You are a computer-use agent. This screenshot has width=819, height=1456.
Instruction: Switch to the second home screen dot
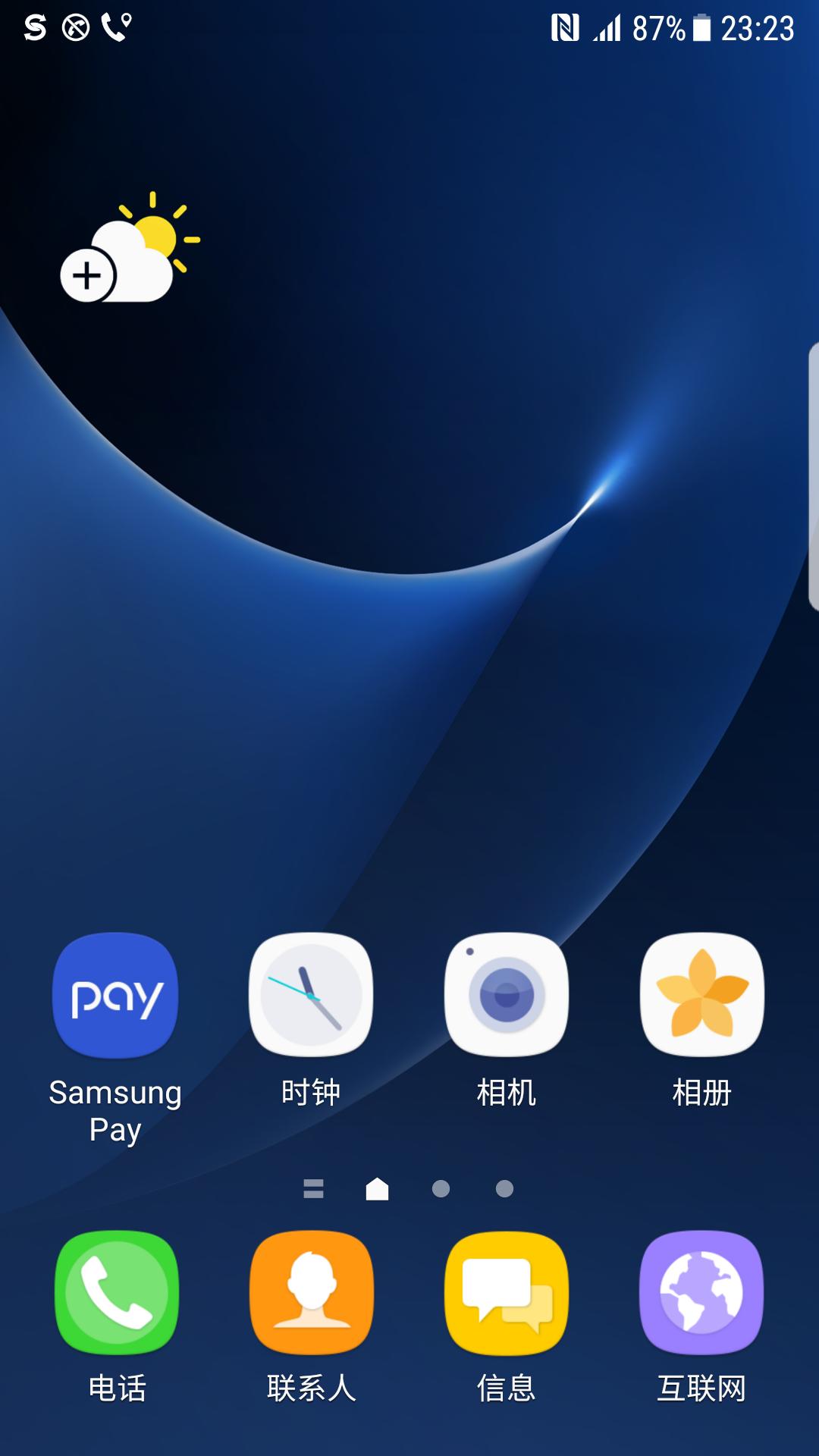point(441,1188)
